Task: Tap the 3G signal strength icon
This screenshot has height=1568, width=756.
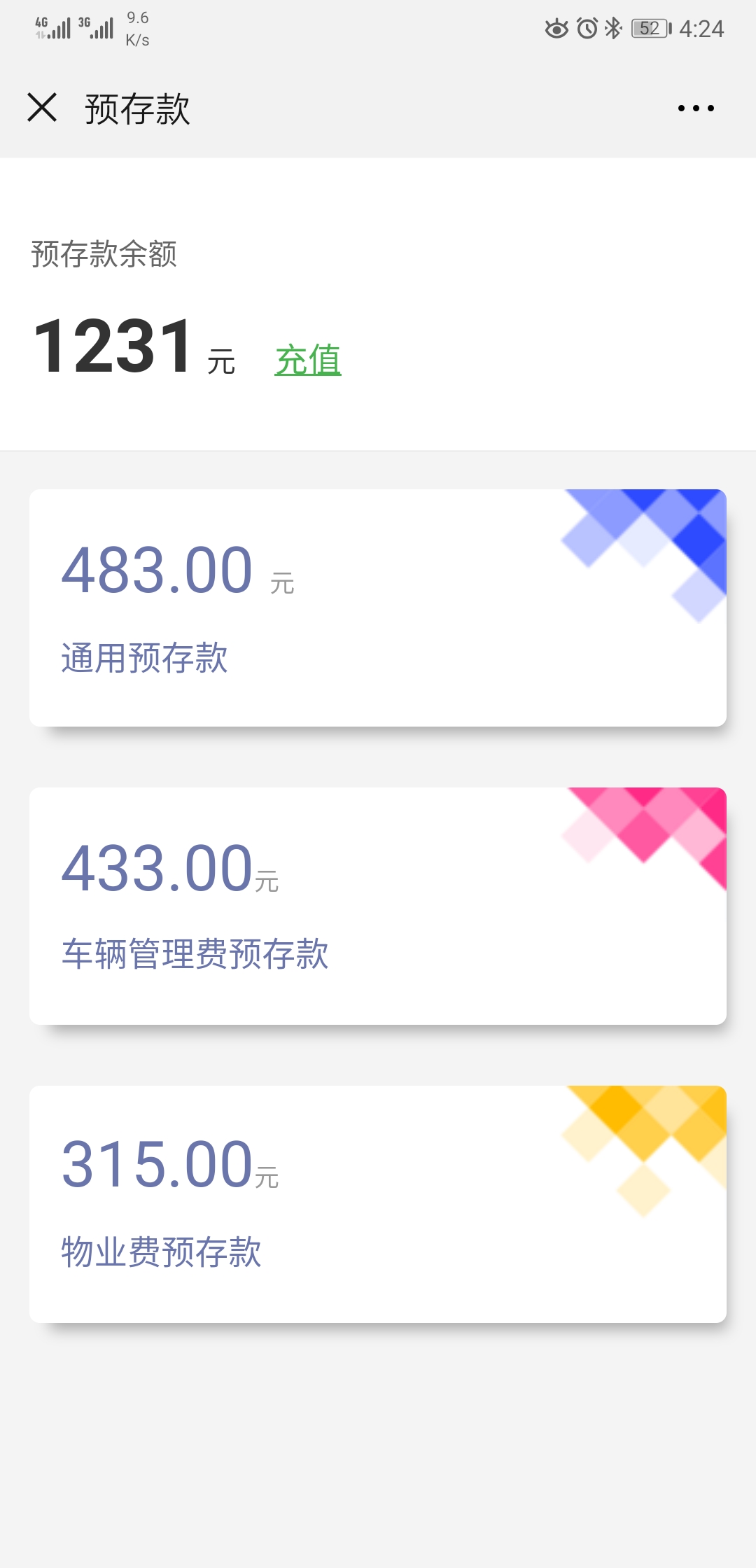Action: (x=98, y=27)
